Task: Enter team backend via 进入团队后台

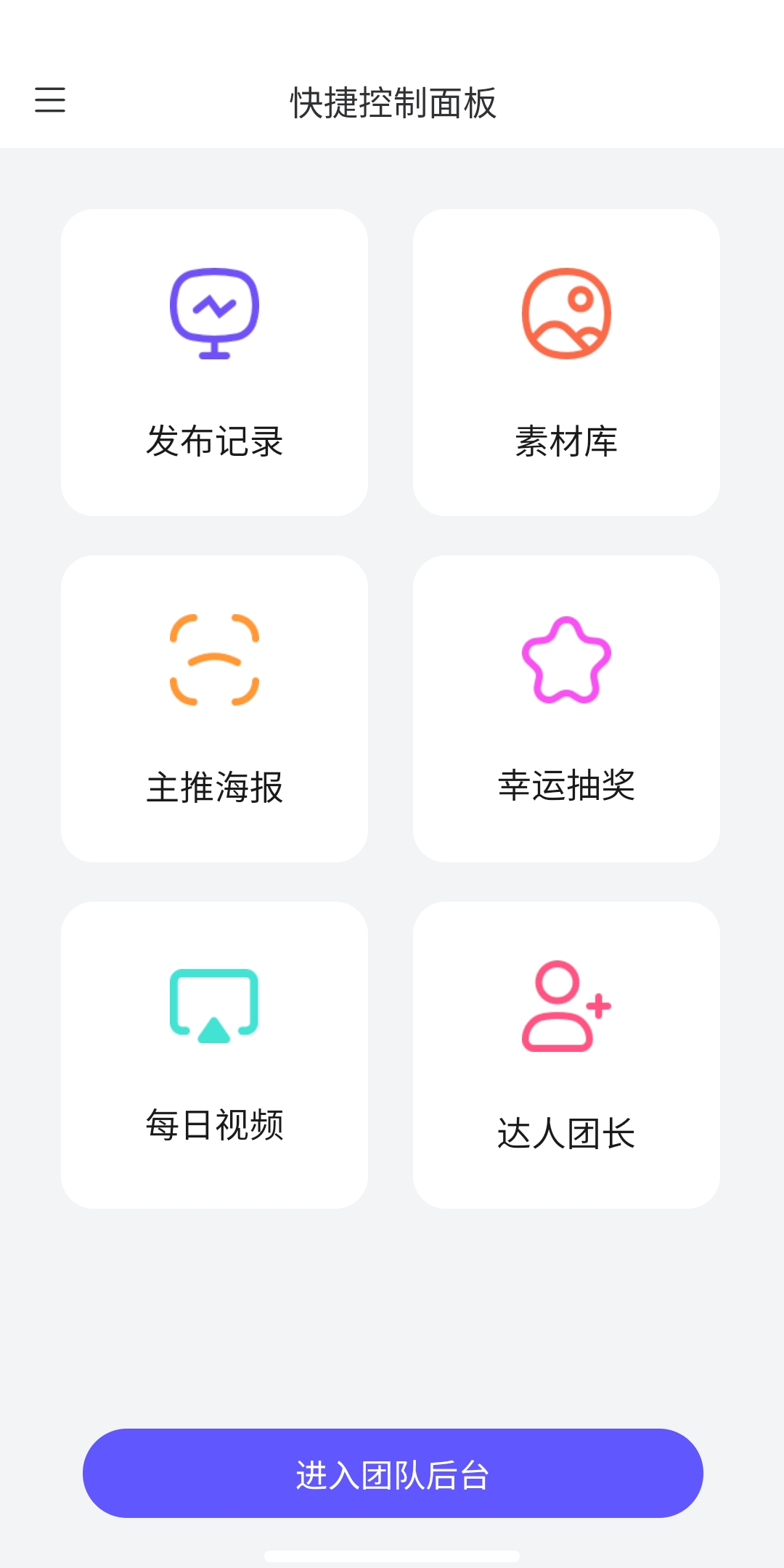Action: point(393,1473)
